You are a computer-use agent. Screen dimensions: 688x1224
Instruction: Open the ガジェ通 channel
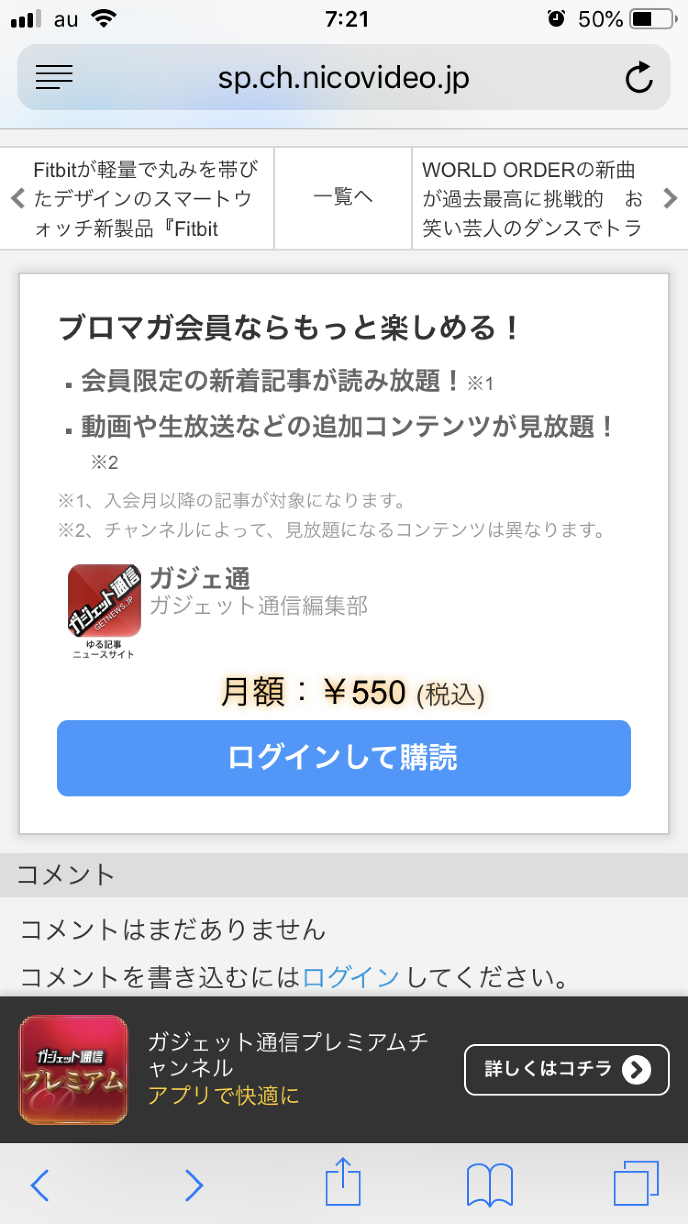click(x=200, y=578)
